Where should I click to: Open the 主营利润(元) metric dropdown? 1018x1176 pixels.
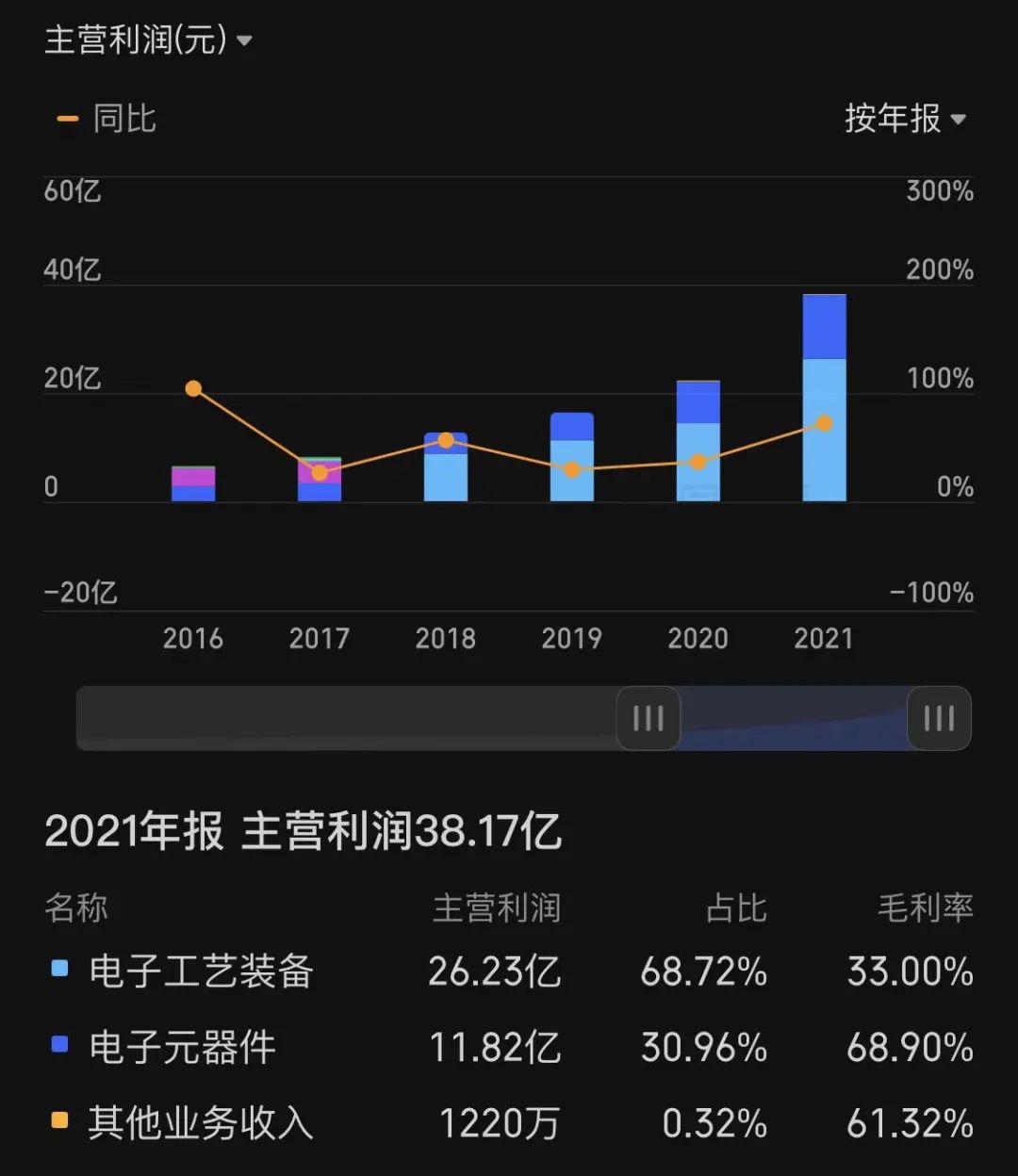(137, 38)
